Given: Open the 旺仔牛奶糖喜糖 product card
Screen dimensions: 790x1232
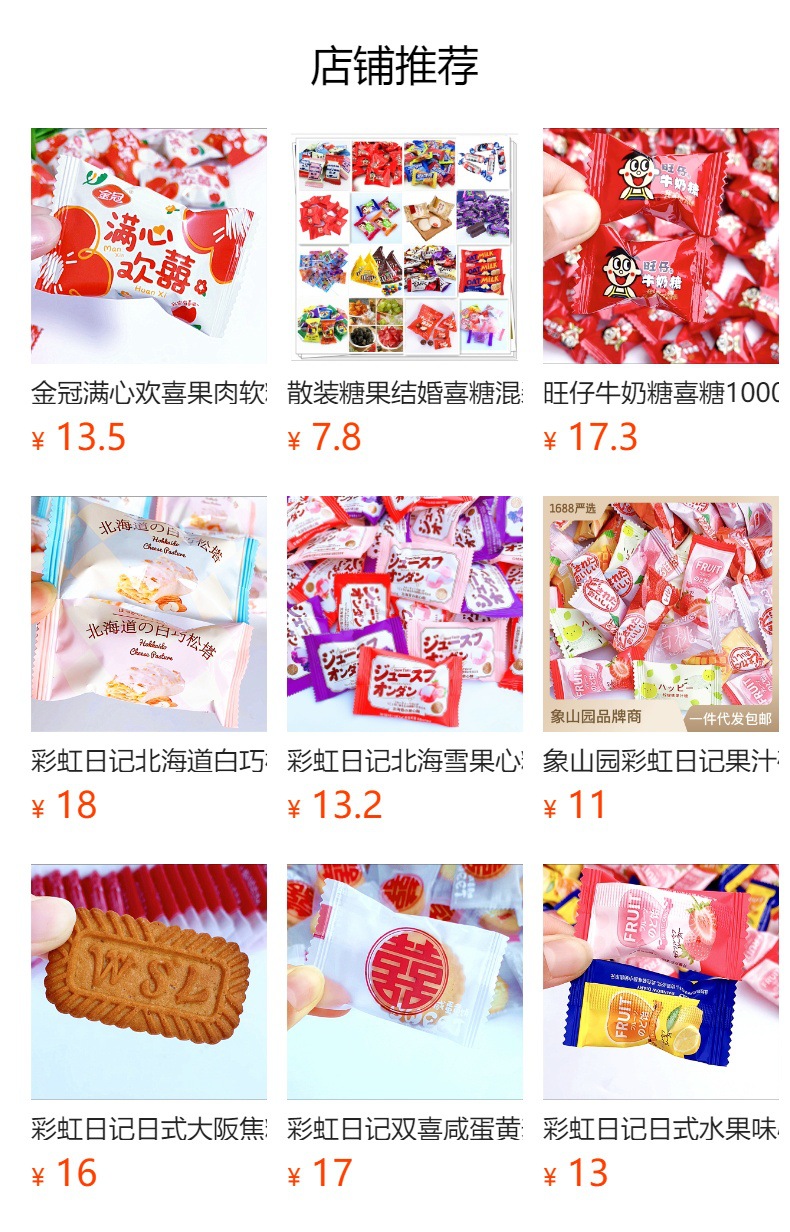Looking at the screenshot, I should pos(660,246).
